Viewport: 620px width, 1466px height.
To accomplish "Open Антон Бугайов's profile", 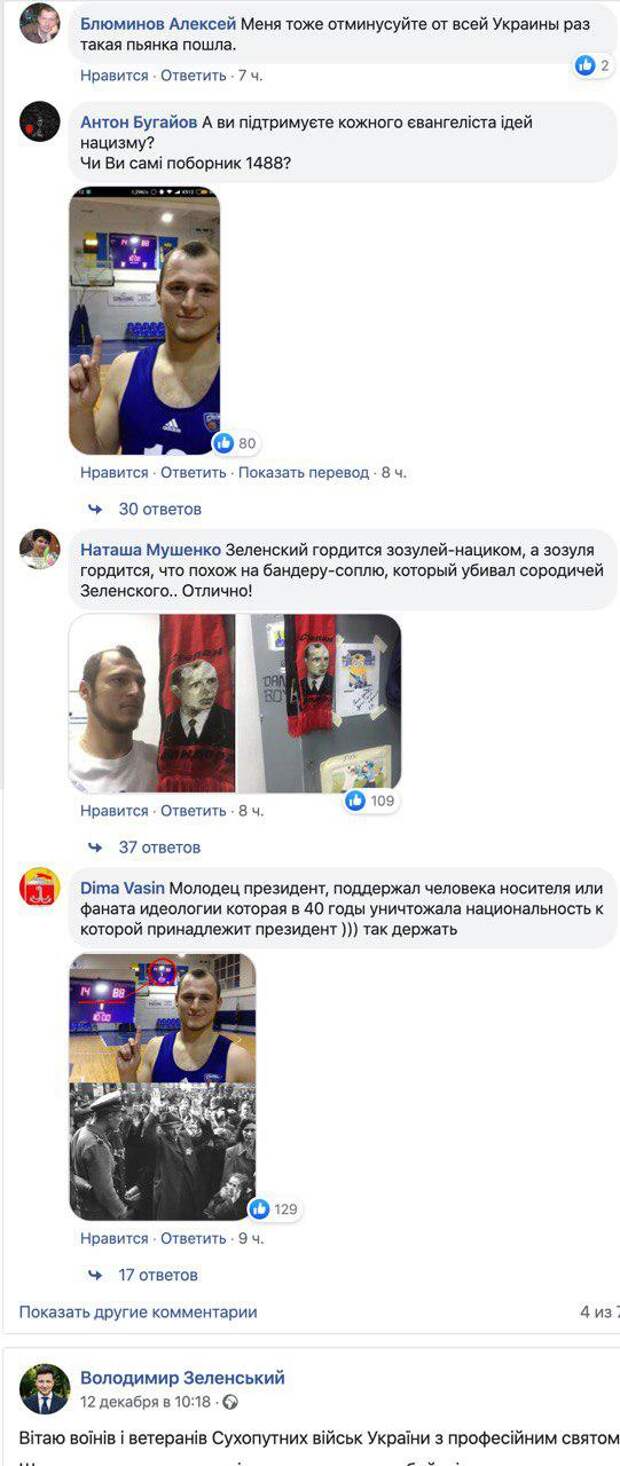I will click(139, 122).
